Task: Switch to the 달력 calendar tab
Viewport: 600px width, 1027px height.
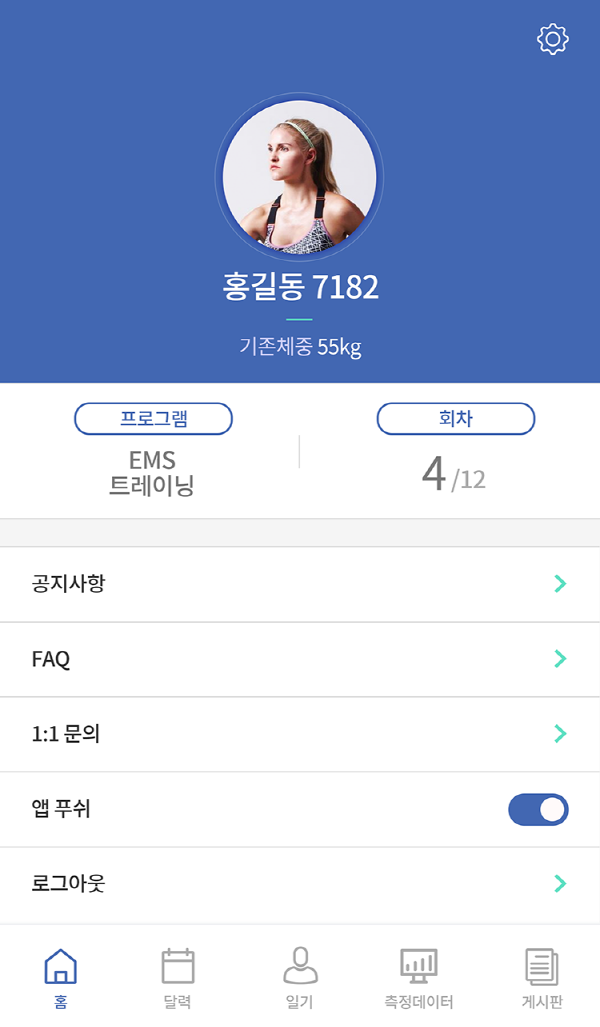Action: pos(178,978)
